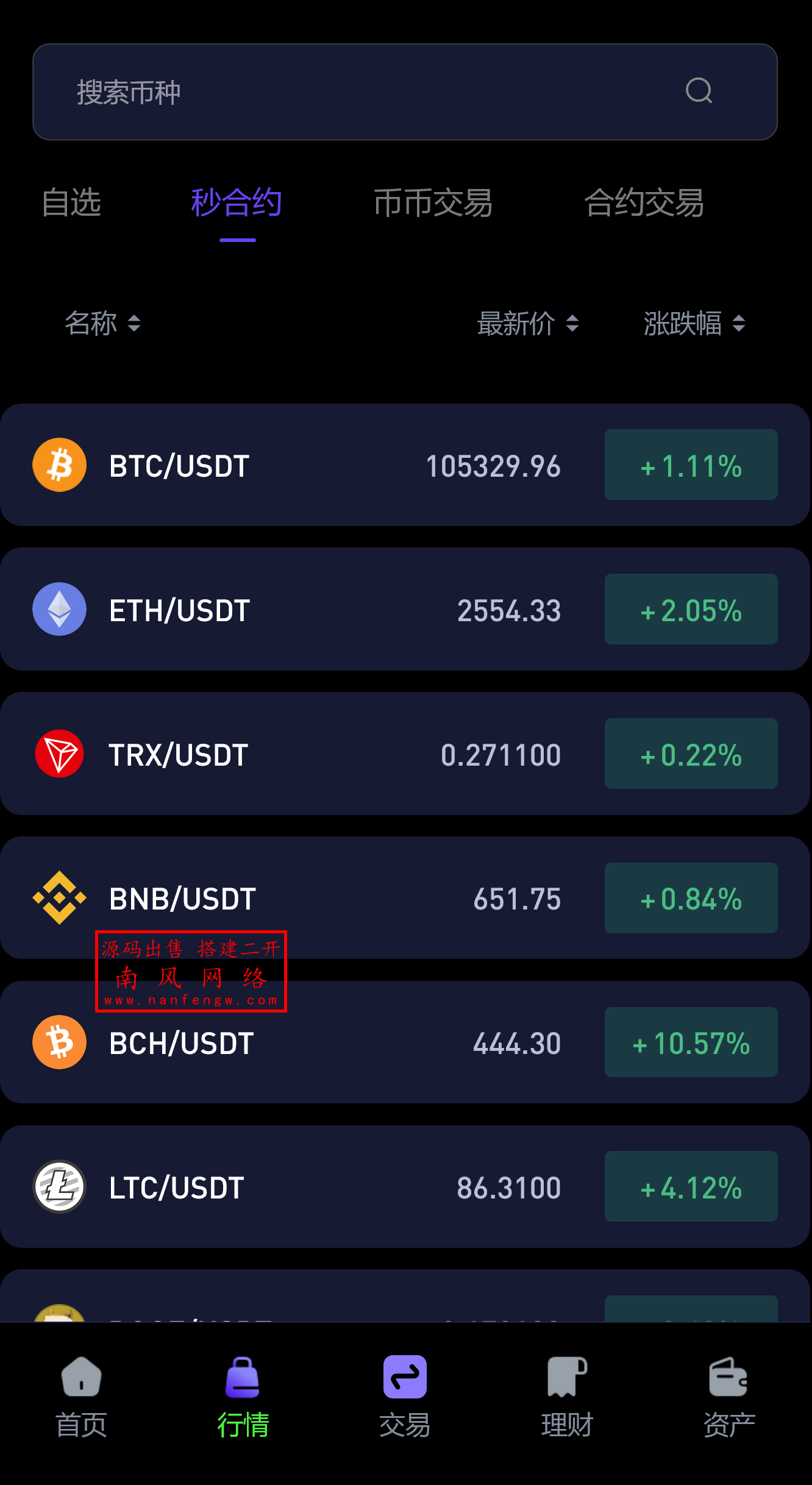
Task: Tap the 行情 market tab
Action: (x=243, y=1397)
